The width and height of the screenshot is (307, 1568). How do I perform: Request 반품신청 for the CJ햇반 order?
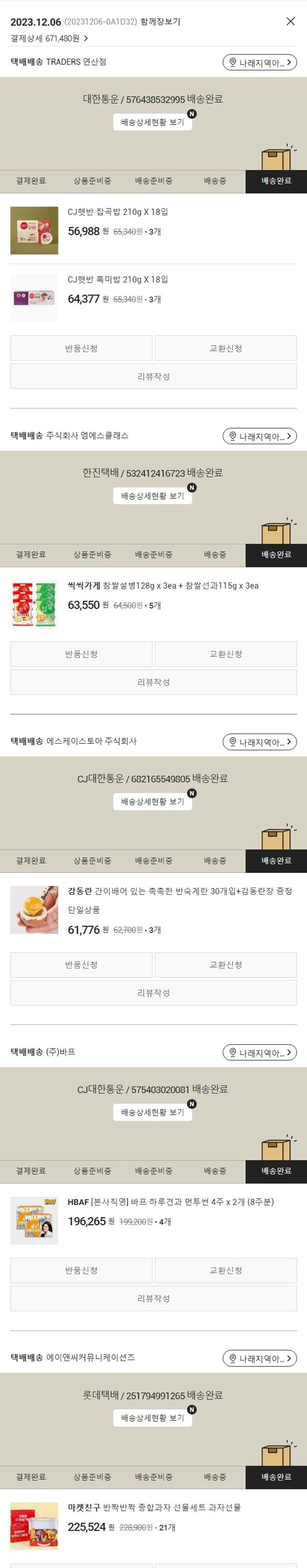pos(81,348)
